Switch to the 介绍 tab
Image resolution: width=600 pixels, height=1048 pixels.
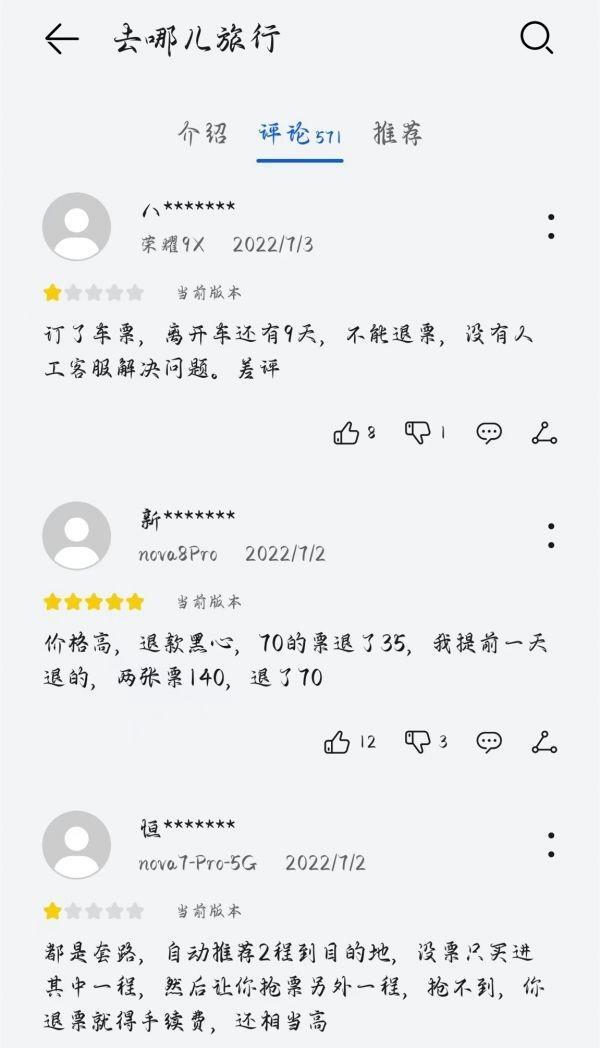(x=203, y=133)
